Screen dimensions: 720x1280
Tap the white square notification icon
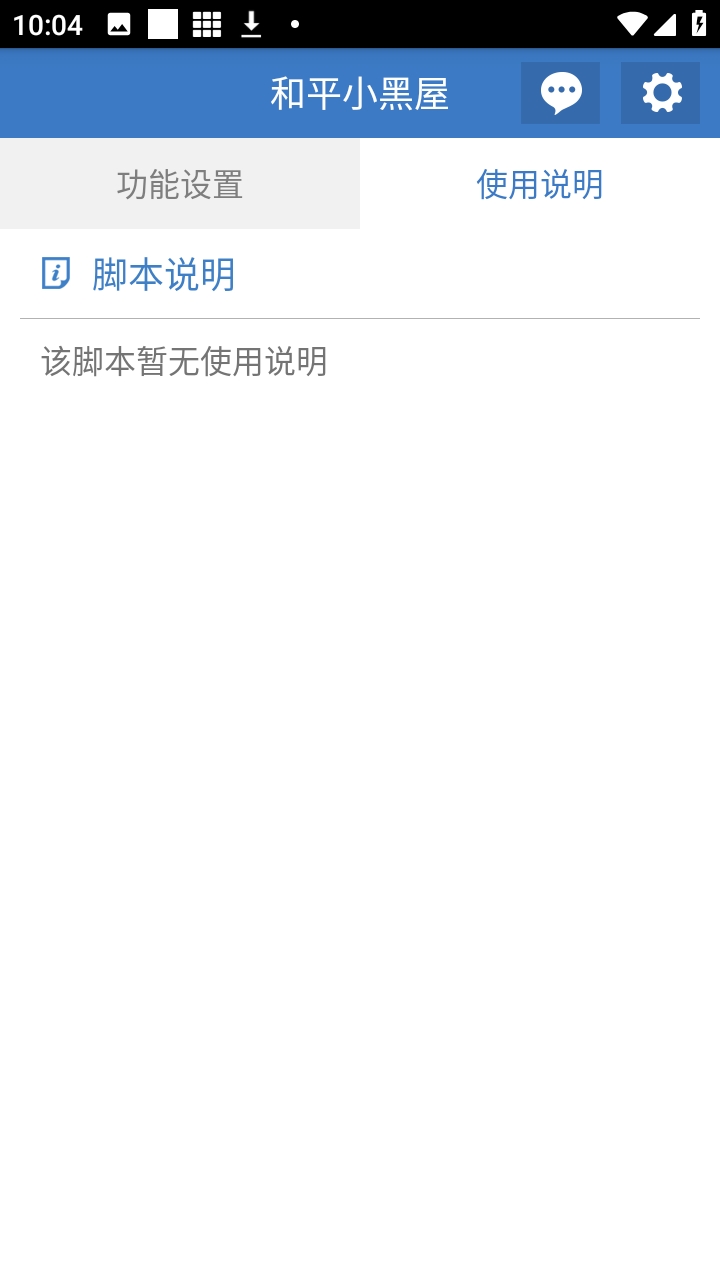[163, 24]
